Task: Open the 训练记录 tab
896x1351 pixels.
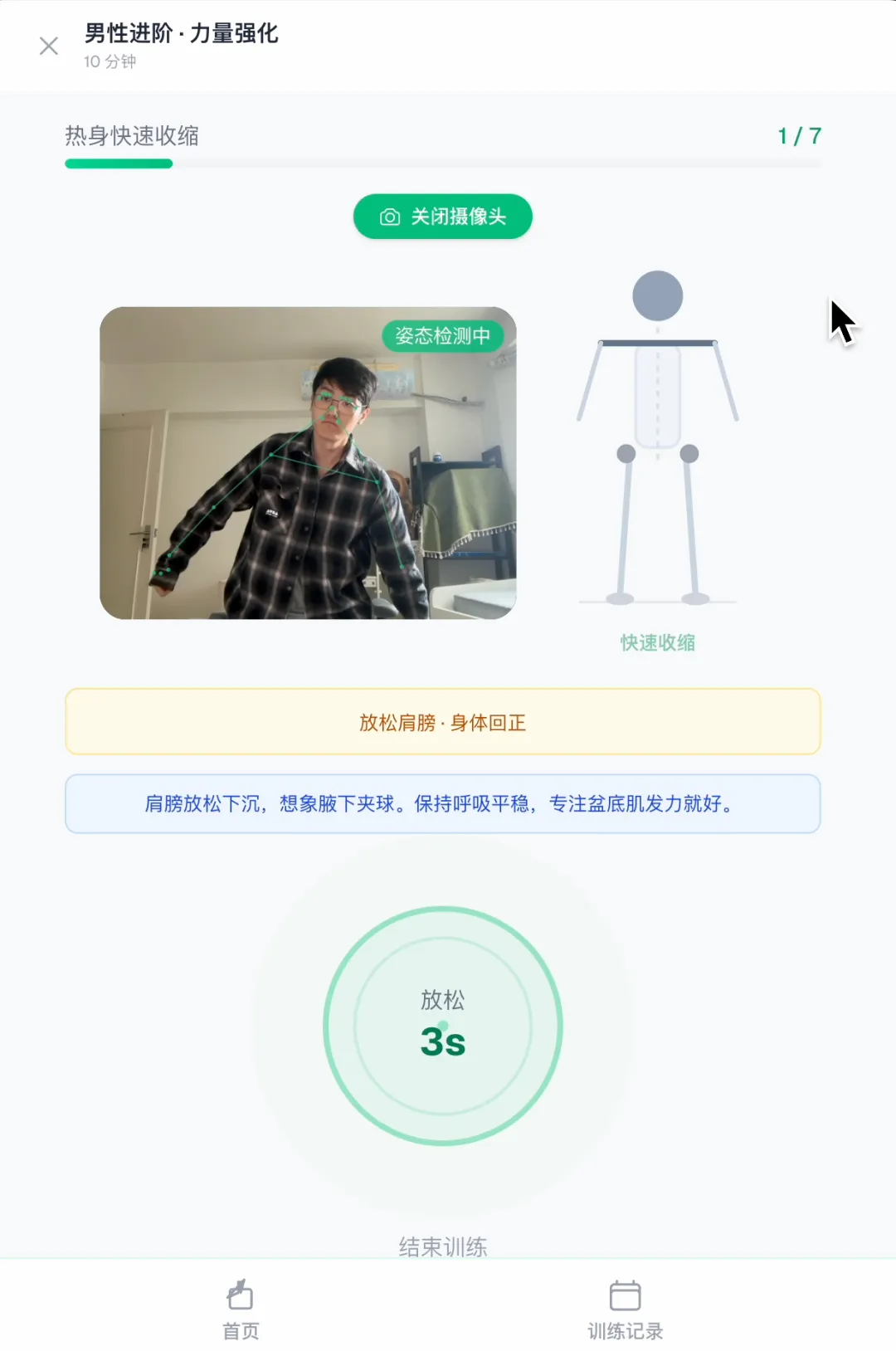Action: pyautogui.click(x=625, y=1310)
